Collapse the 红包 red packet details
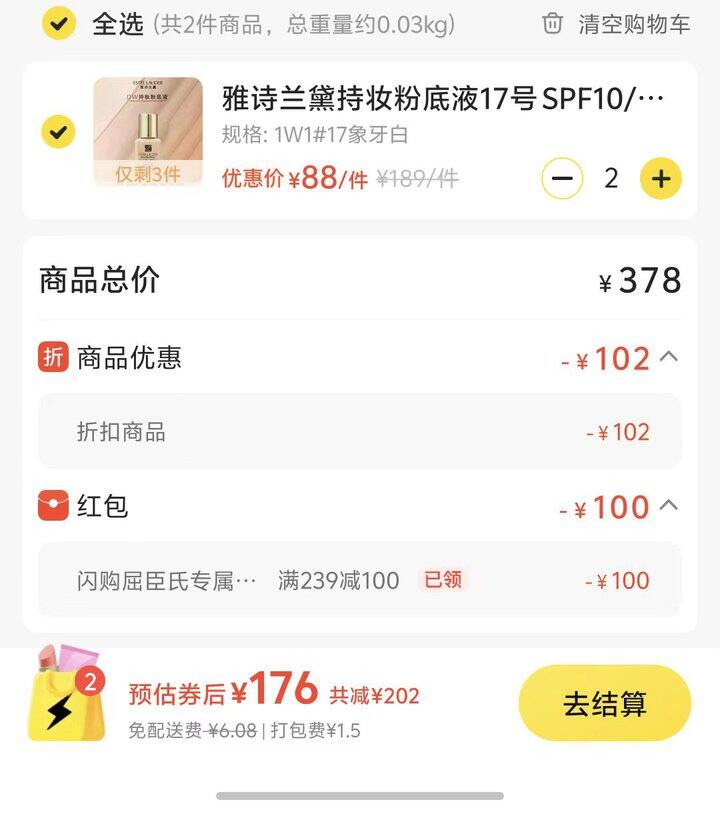The image size is (720, 814). (x=669, y=505)
